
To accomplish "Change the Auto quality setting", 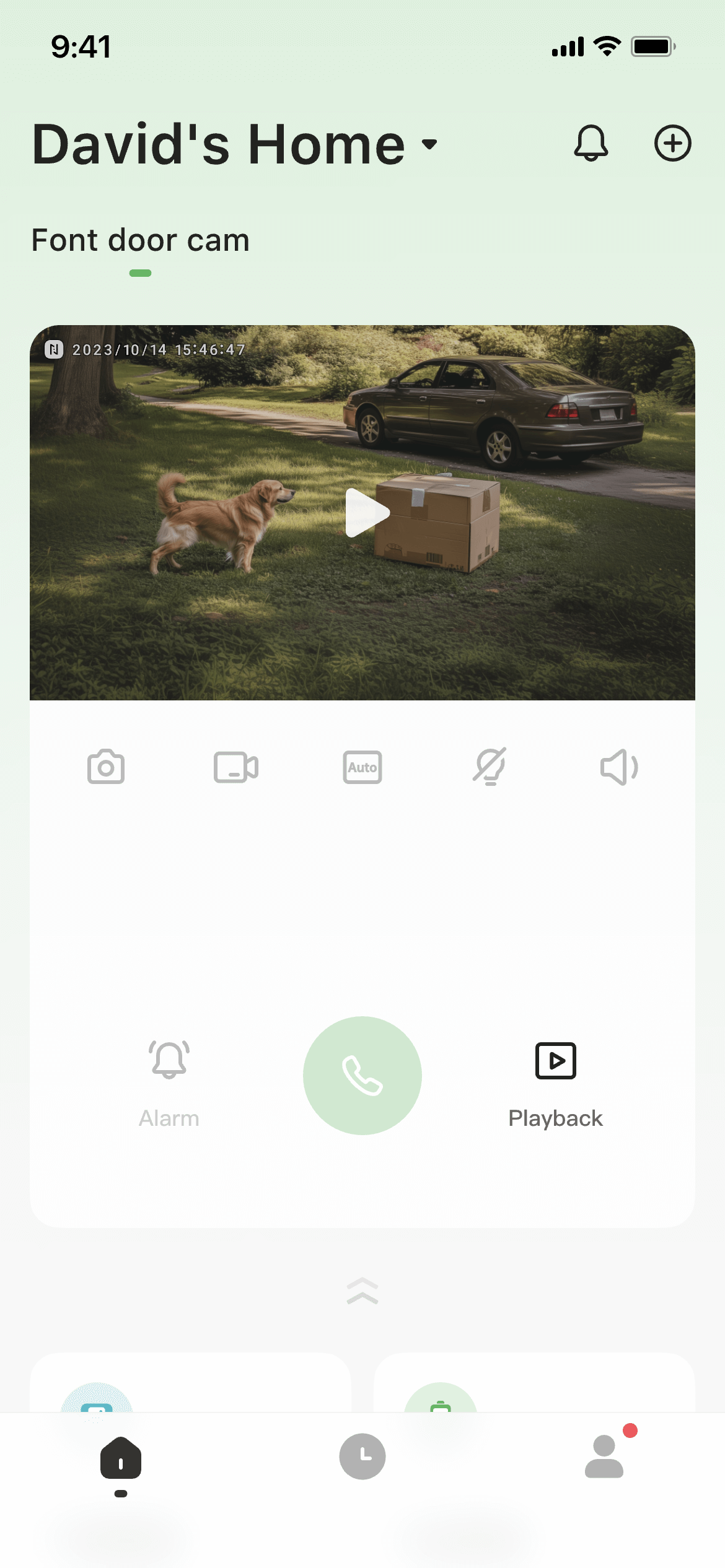I will point(362,767).
